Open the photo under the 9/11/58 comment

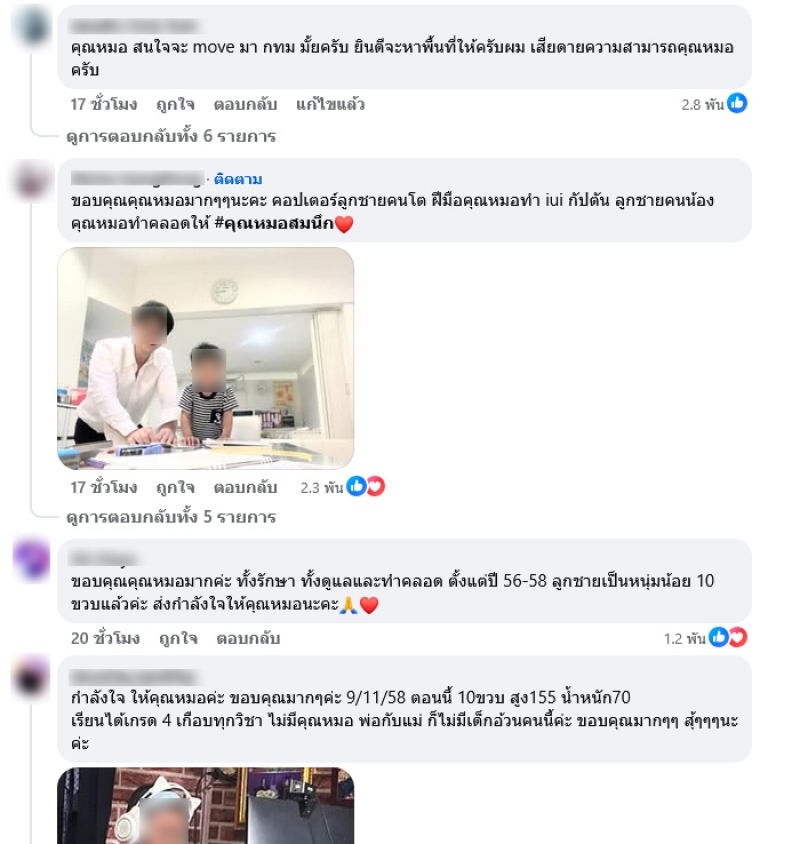coord(205,805)
